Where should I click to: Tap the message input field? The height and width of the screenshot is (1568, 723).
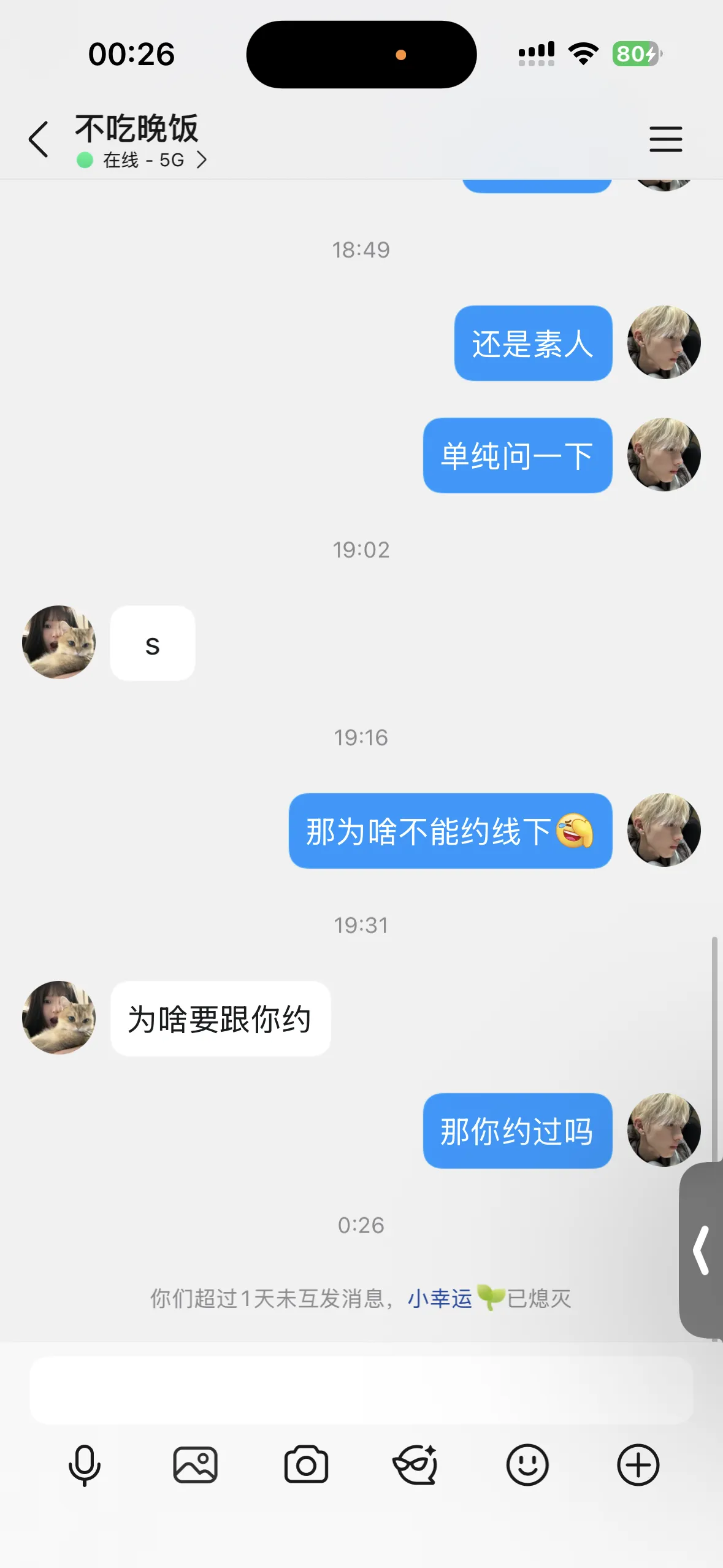coord(361,1390)
